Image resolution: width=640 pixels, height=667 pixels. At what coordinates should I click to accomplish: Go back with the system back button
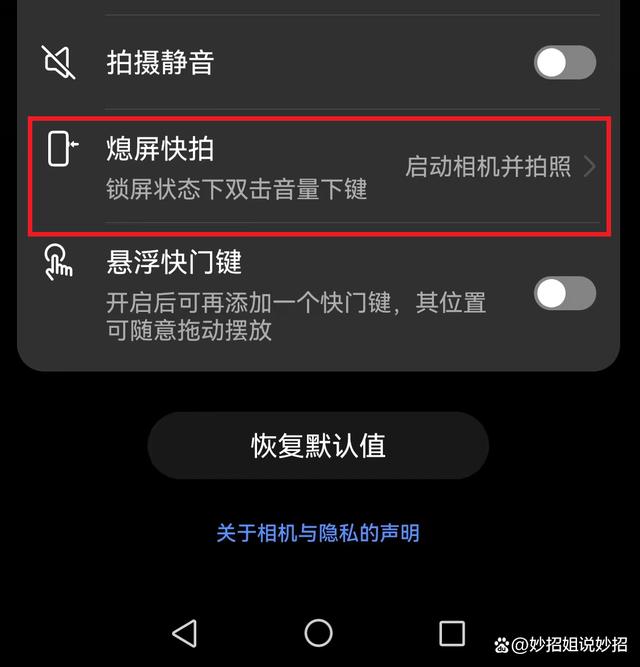coord(184,632)
